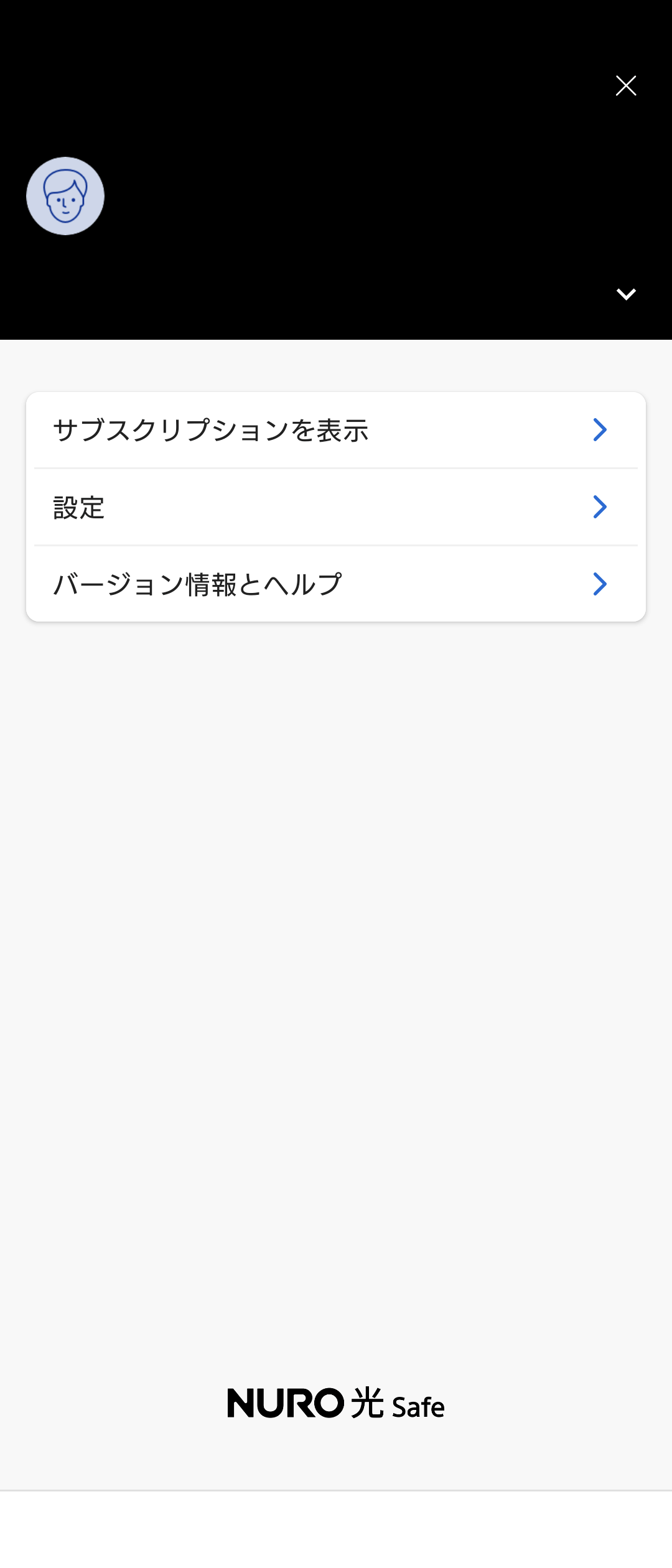Expand the profile dropdown chevron
The width and height of the screenshot is (672, 1568).
[x=626, y=294]
